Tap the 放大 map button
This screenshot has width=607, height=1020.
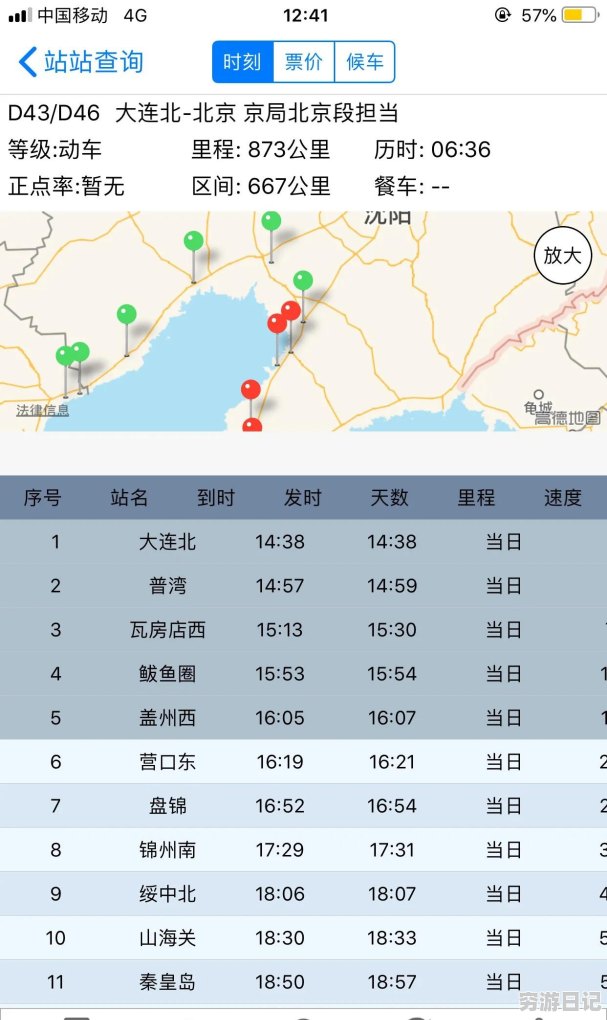[x=563, y=254]
